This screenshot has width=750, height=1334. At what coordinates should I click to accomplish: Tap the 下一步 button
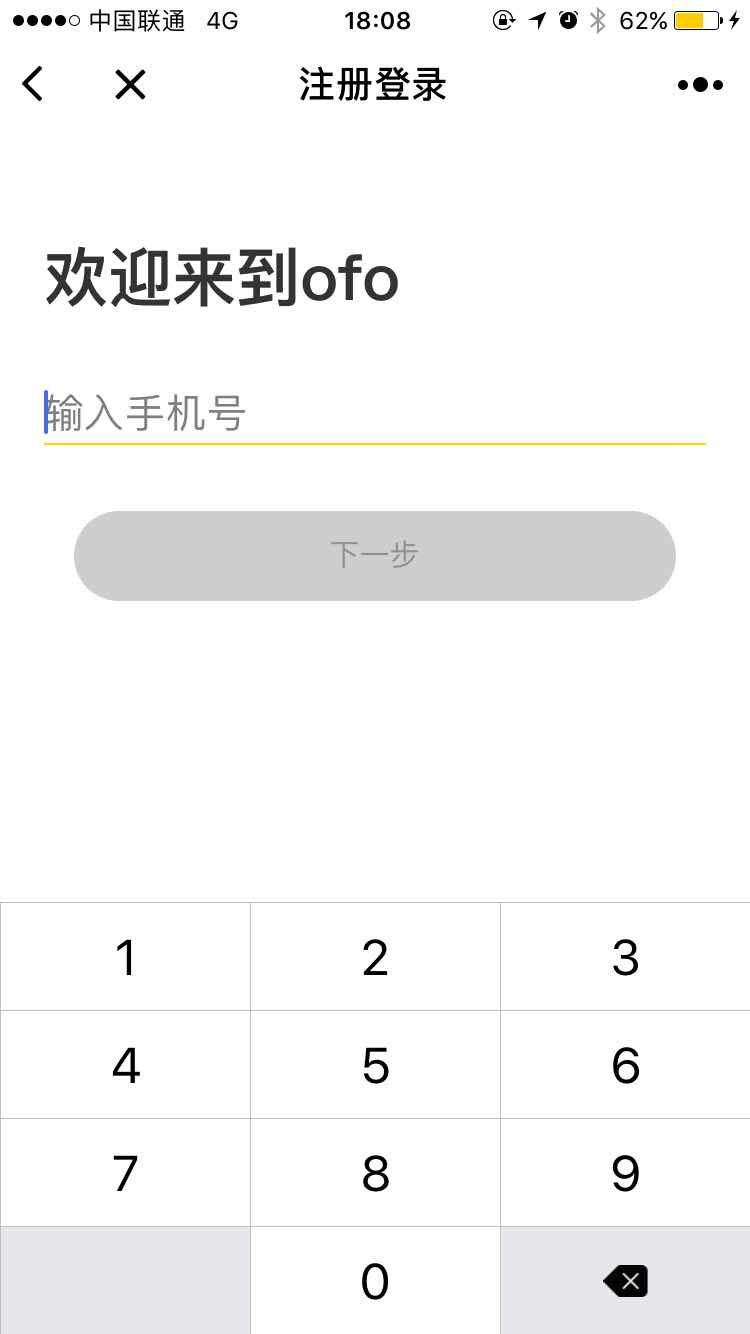[x=375, y=555]
